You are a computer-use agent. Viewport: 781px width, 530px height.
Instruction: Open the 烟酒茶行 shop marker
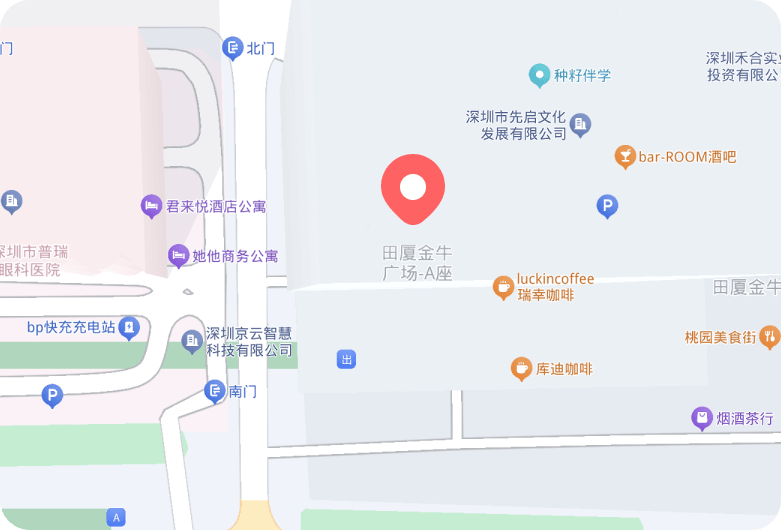coord(702,418)
